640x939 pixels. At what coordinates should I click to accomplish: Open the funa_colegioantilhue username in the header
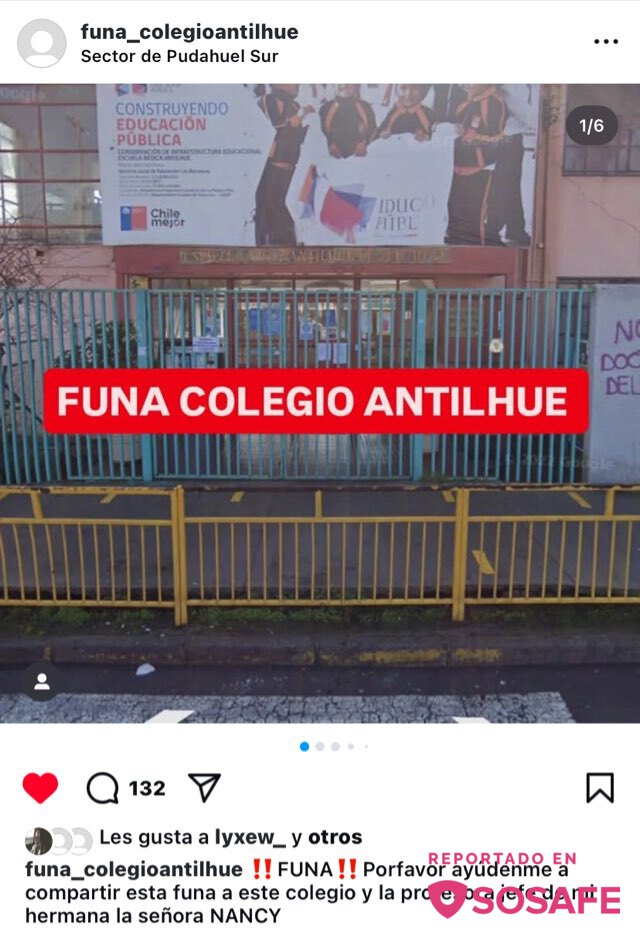point(189,32)
